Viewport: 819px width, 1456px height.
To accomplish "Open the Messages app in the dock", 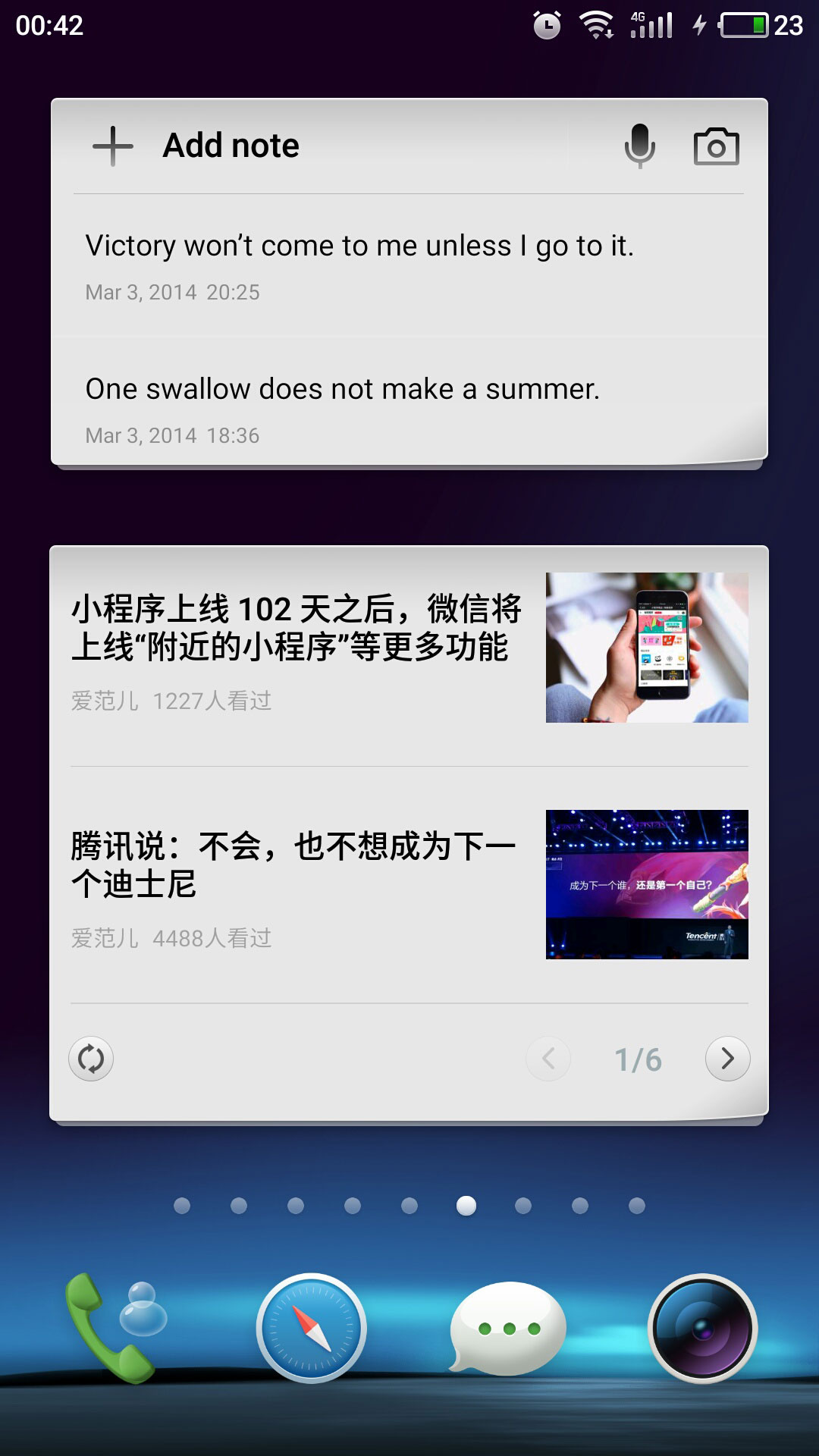I will [x=508, y=1329].
